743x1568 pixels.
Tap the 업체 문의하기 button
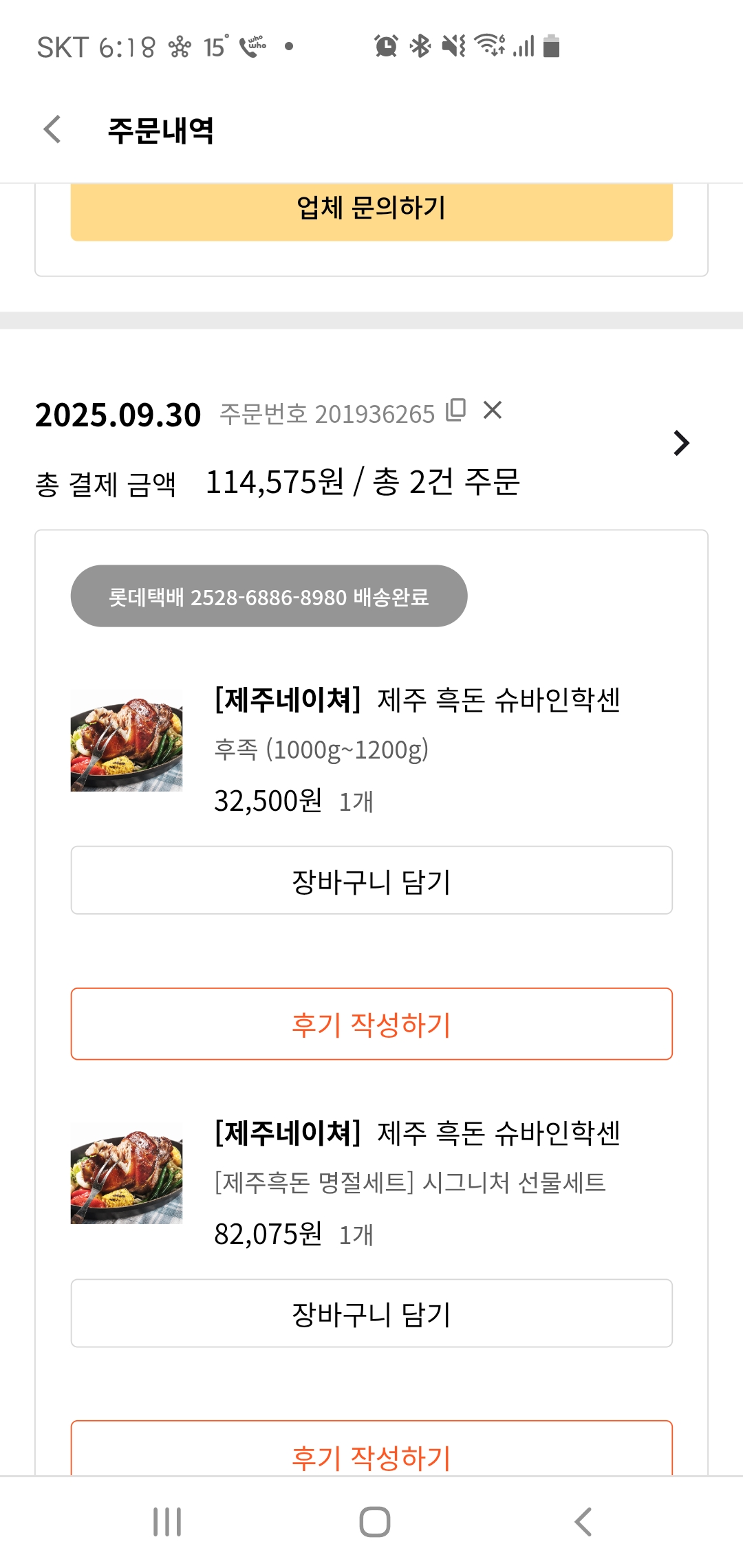pos(371,208)
